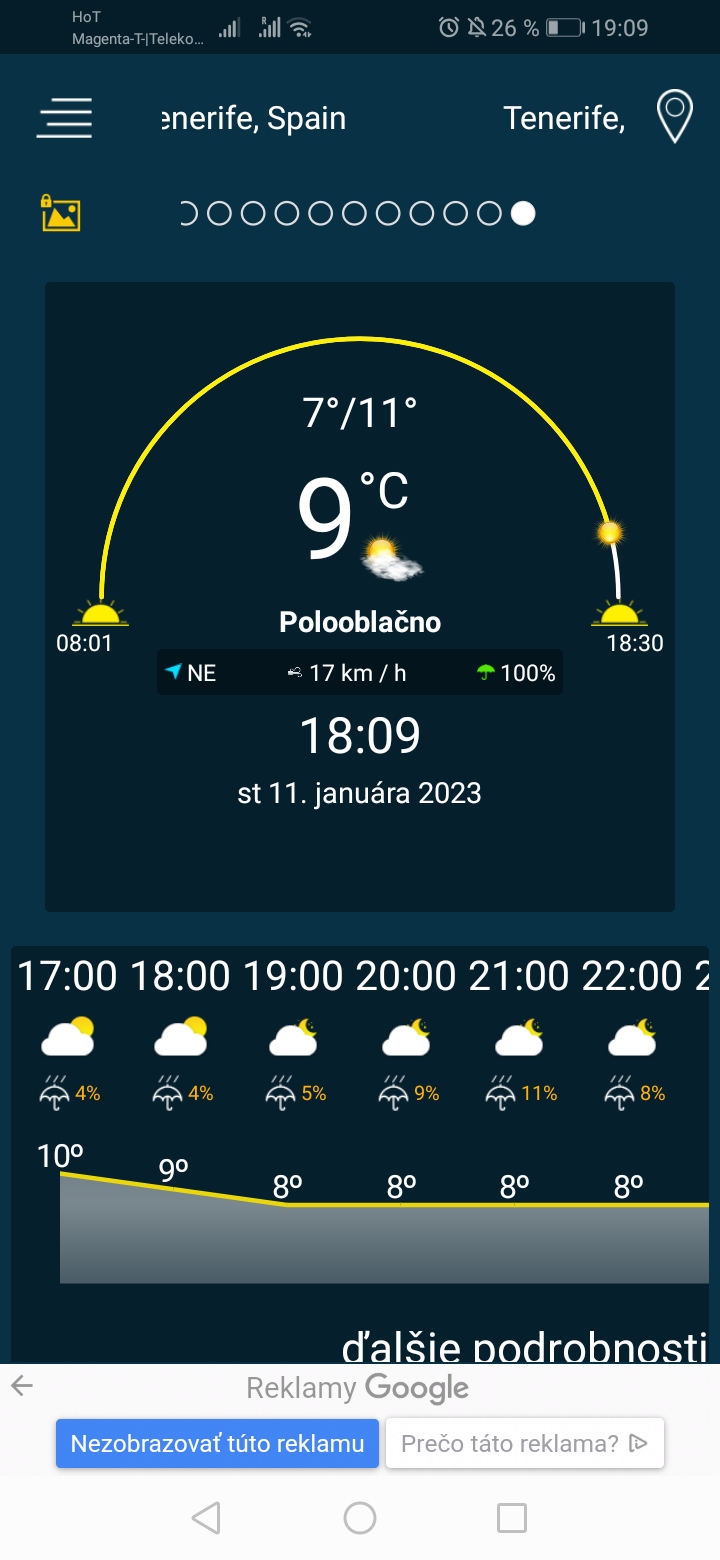This screenshot has width=720, height=1560.
Task: Open ďalšie podrobnosti for more details
Action: pos(524,1346)
